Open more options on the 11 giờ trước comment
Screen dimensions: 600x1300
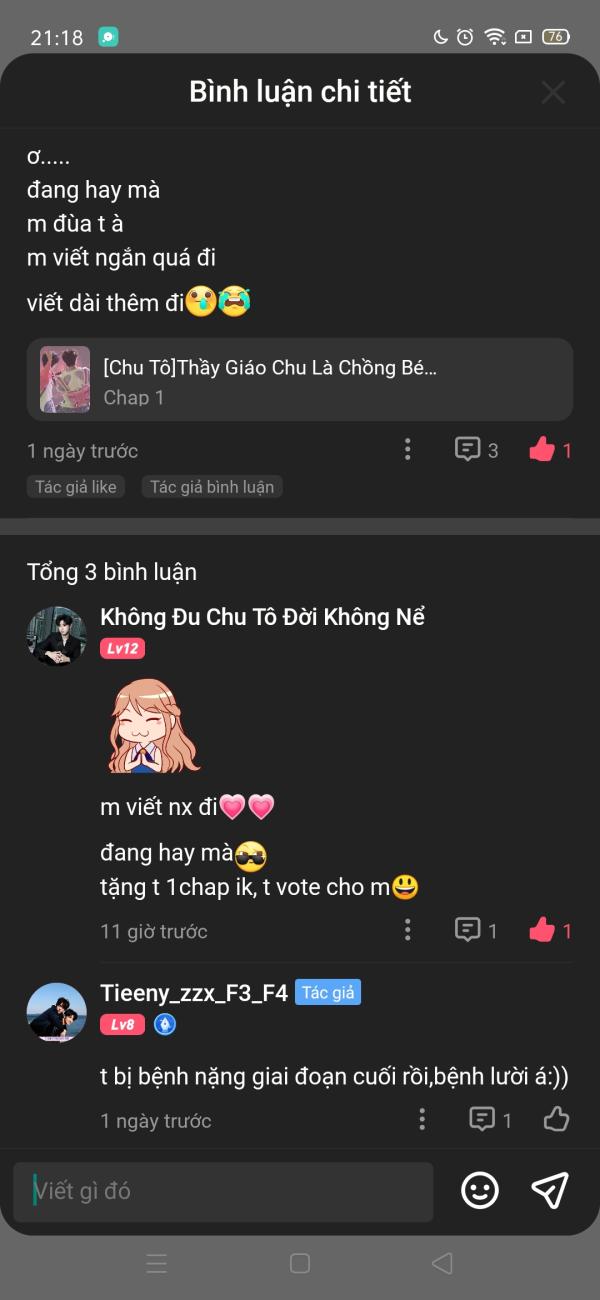pyautogui.click(x=407, y=930)
